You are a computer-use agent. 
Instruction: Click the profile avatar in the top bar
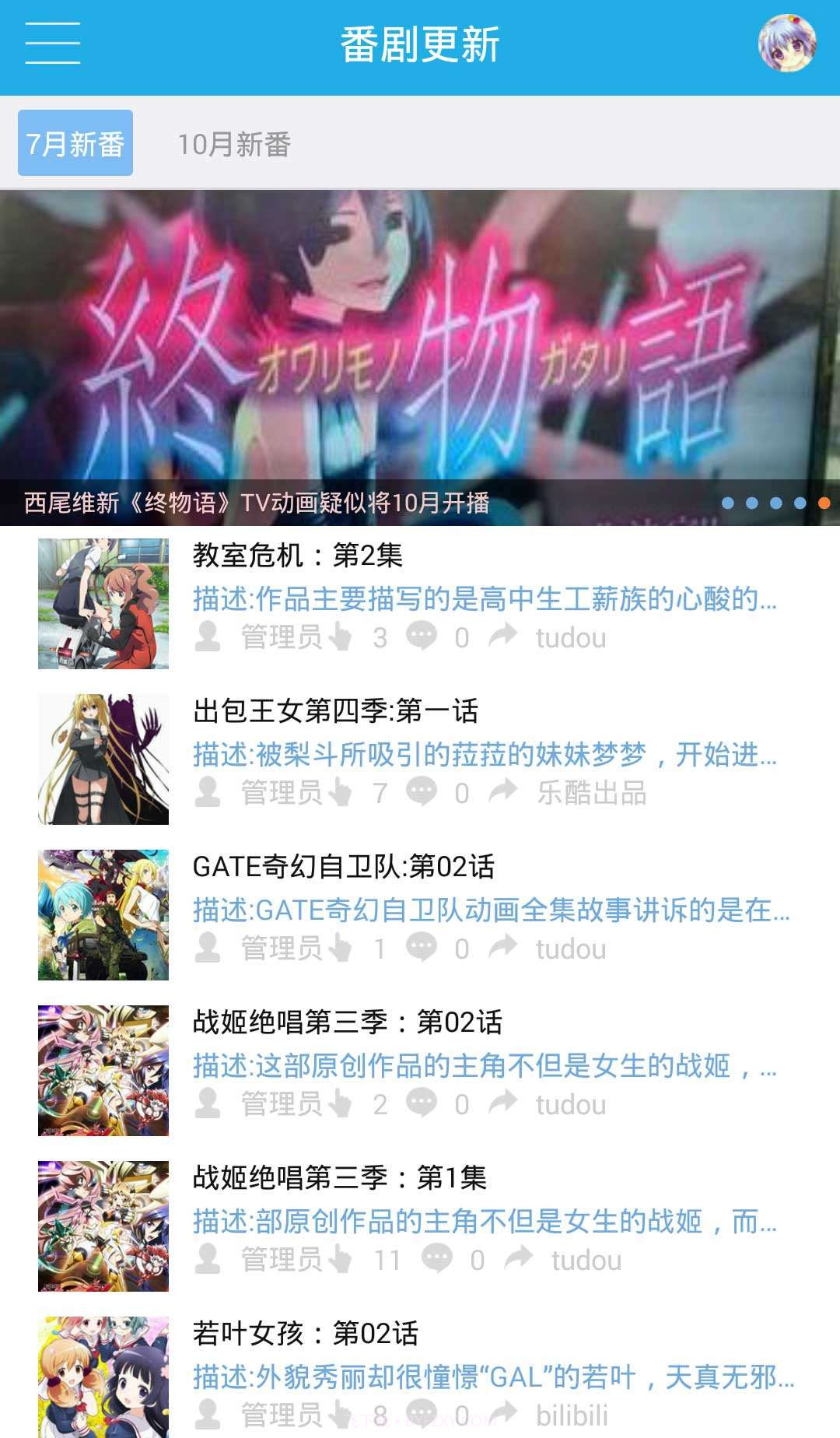point(789,44)
